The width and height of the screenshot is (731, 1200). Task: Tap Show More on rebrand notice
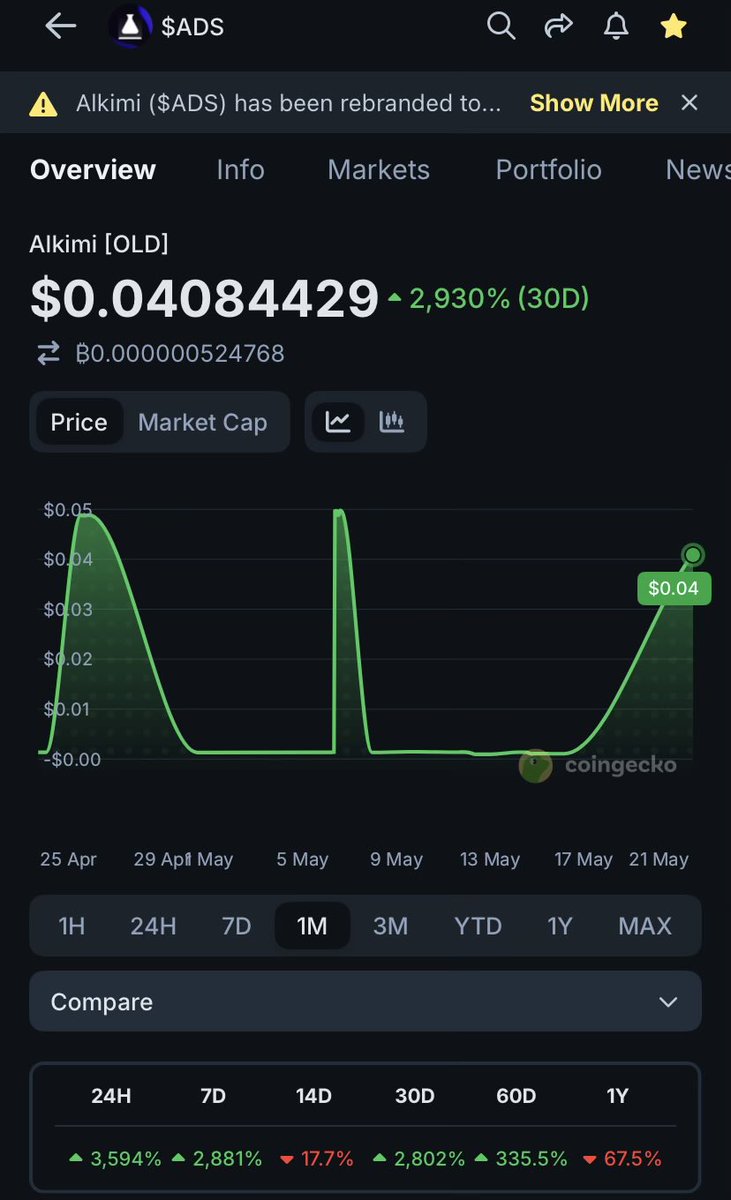594,103
